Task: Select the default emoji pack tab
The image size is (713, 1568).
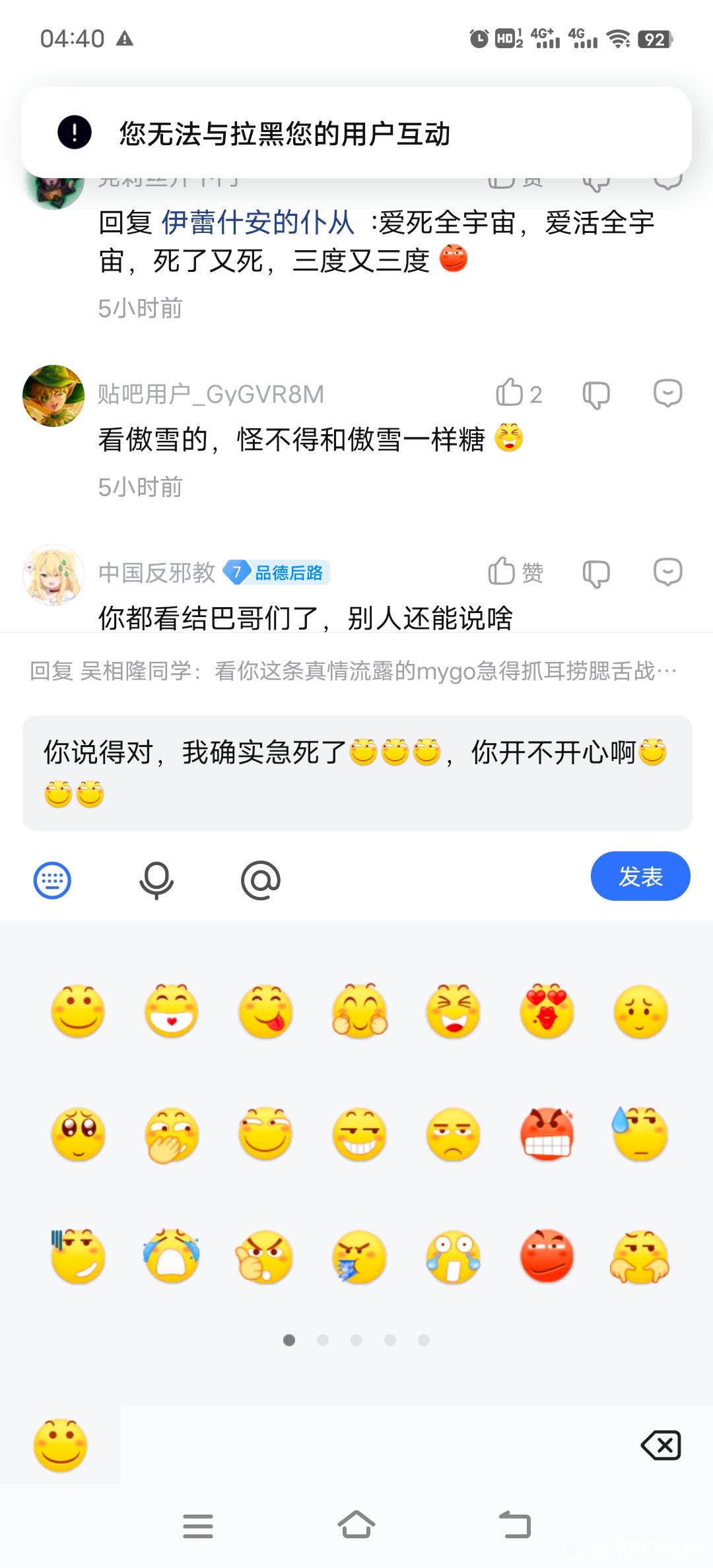Action: tap(60, 1445)
